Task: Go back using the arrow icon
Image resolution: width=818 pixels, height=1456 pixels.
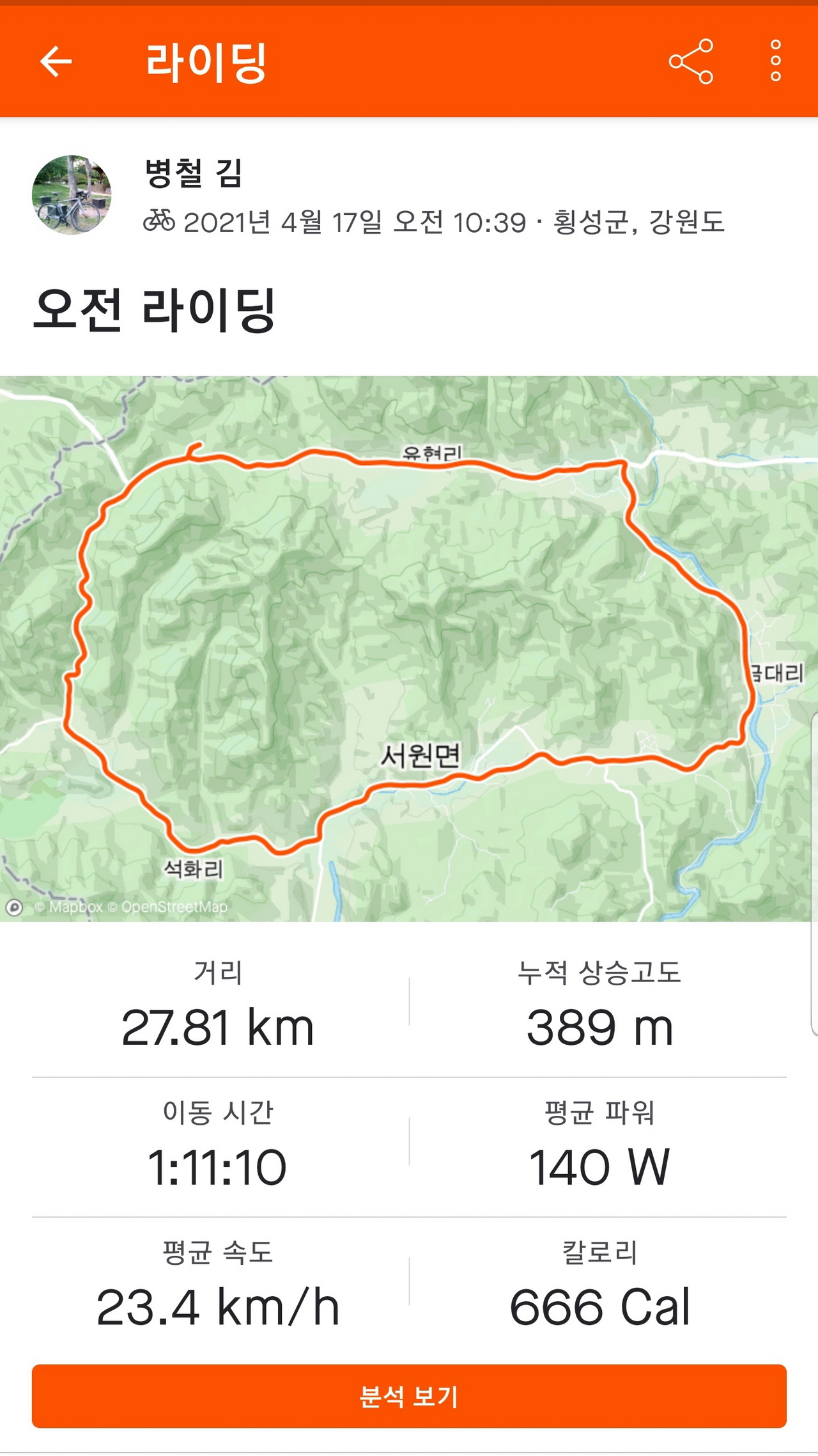Action: coord(56,61)
